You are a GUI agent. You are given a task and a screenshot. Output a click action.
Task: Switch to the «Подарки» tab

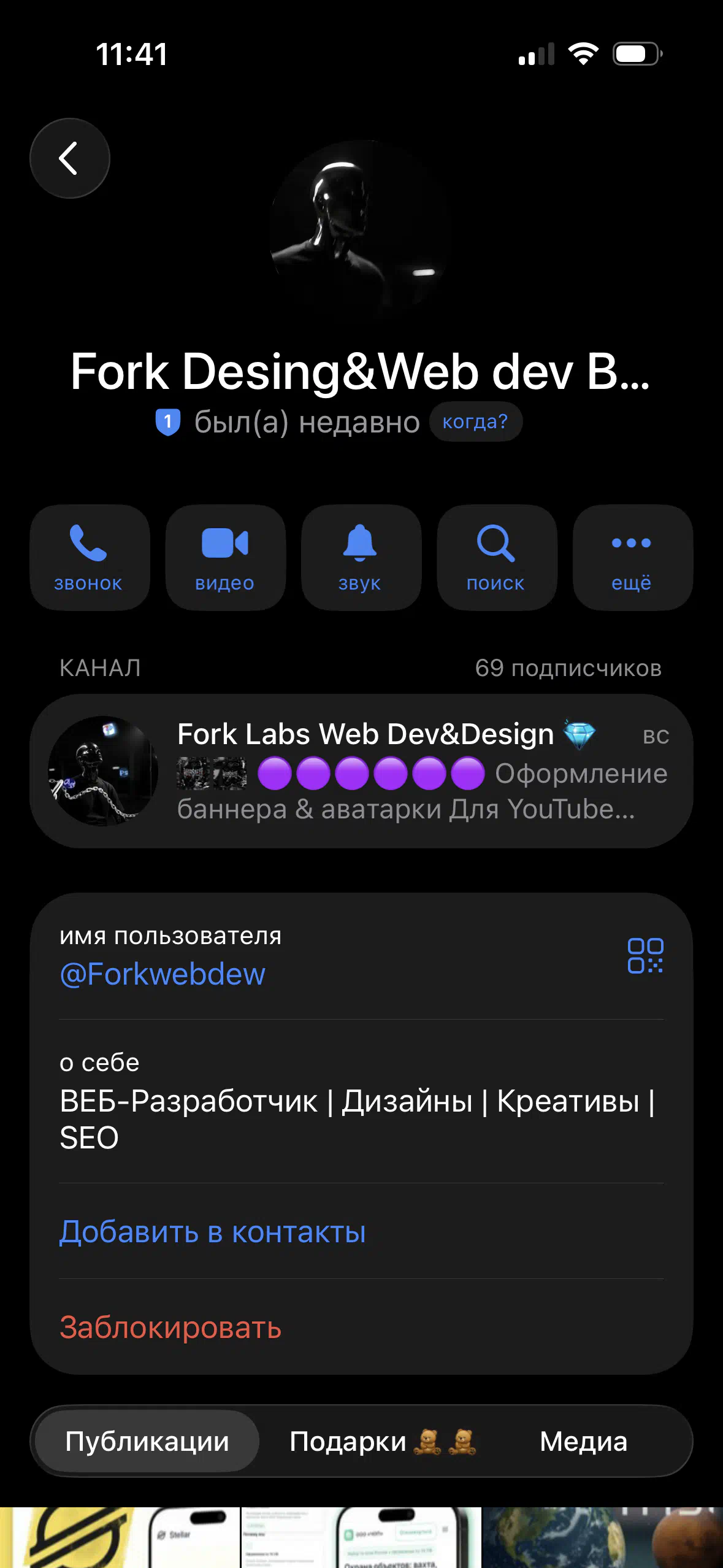(x=381, y=1441)
